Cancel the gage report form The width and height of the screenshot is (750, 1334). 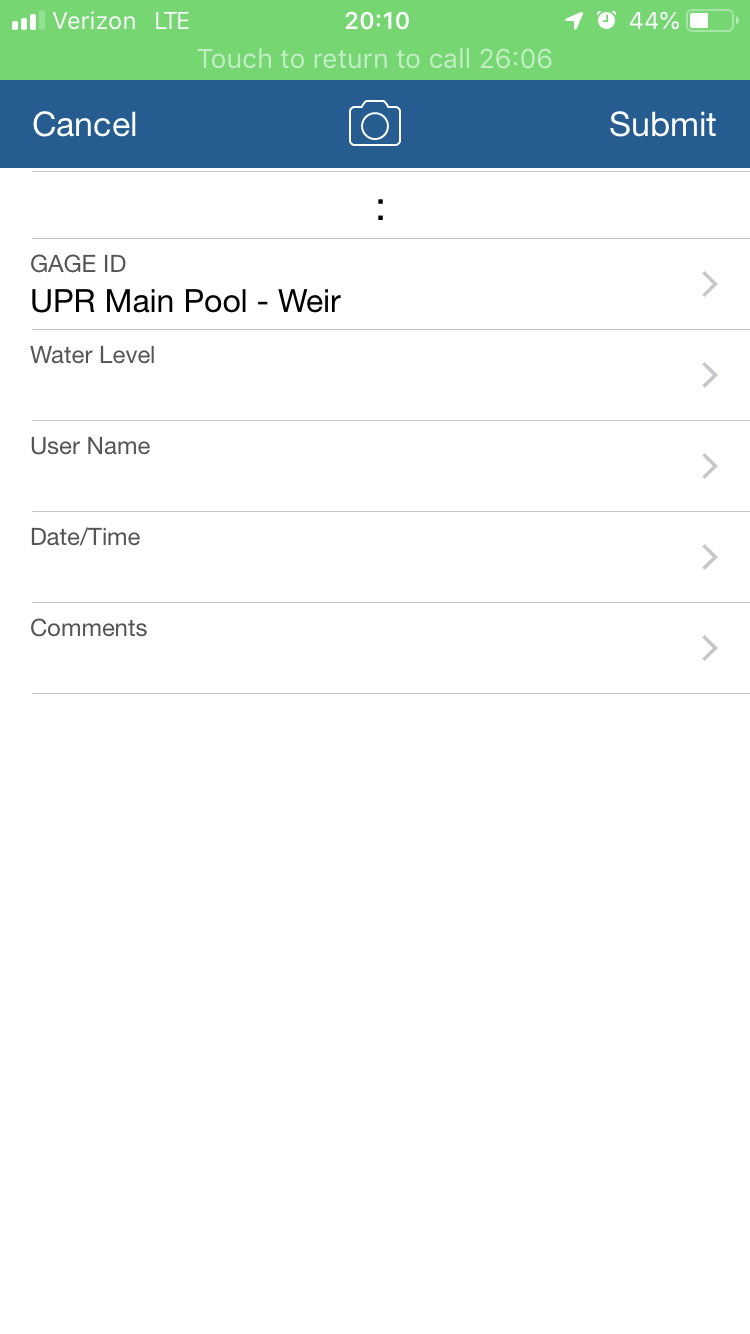pyautogui.click(x=85, y=125)
